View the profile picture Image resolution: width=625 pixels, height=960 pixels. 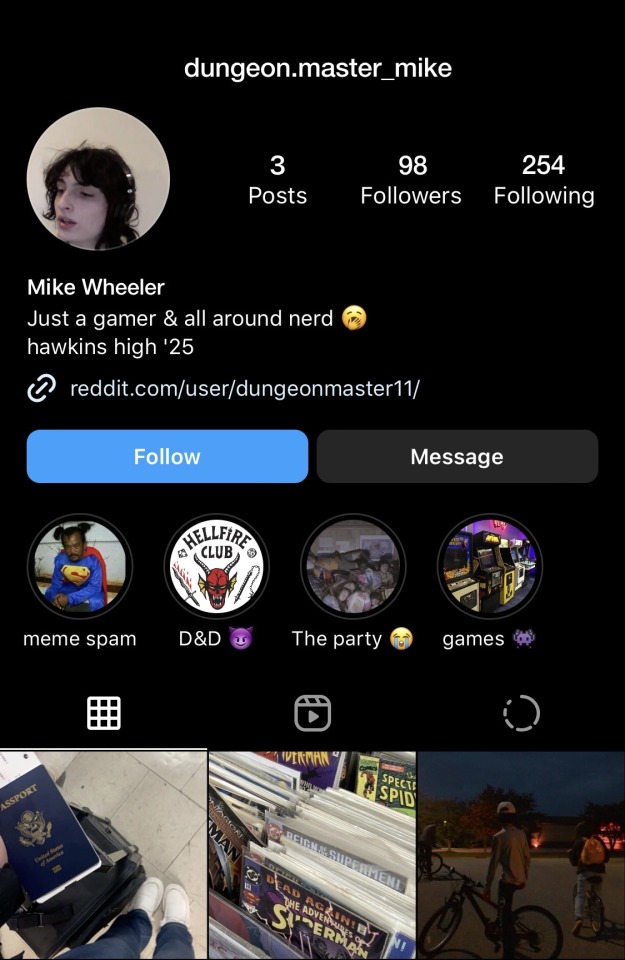click(98, 180)
